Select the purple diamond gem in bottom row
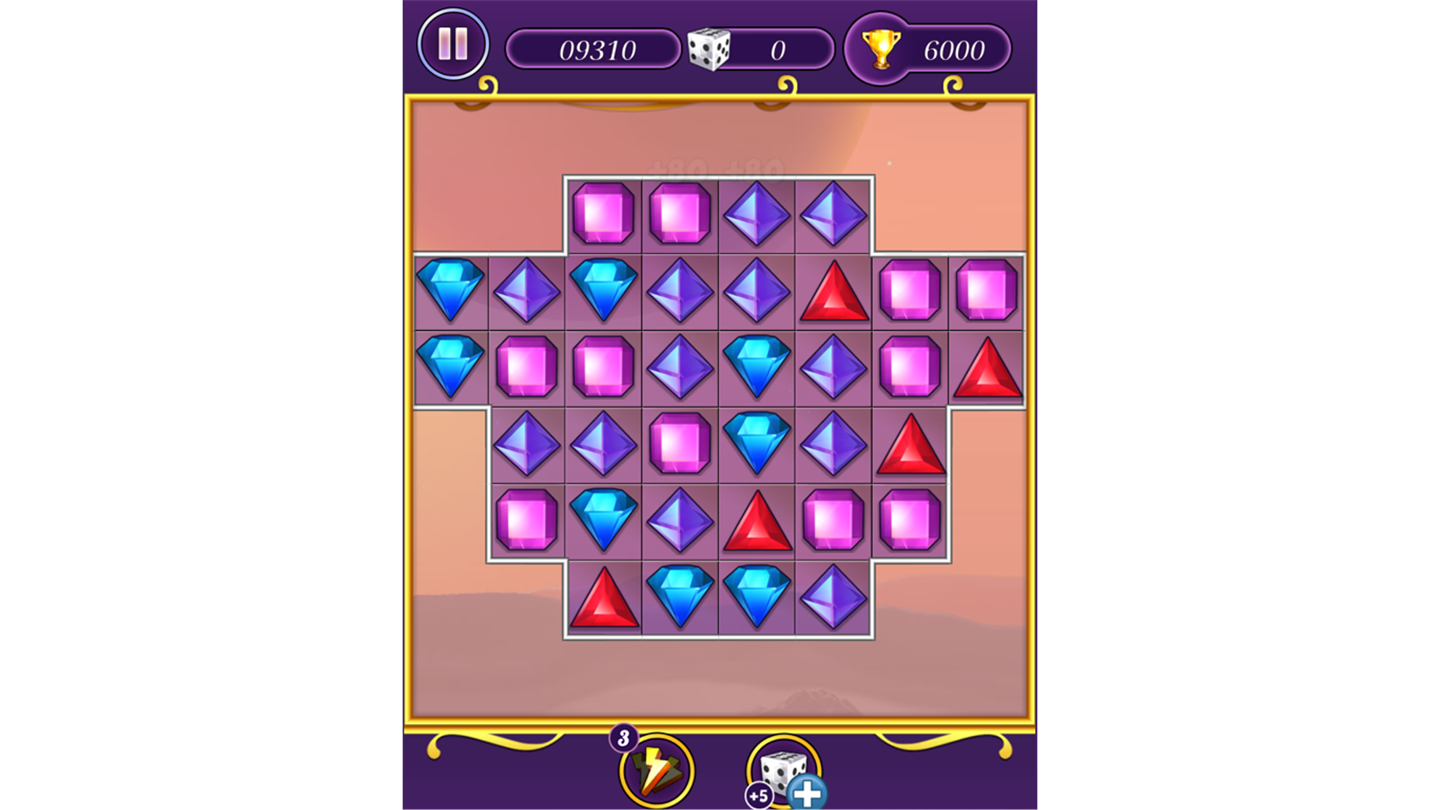This screenshot has height=810, width=1440. (x=834, y=598)
